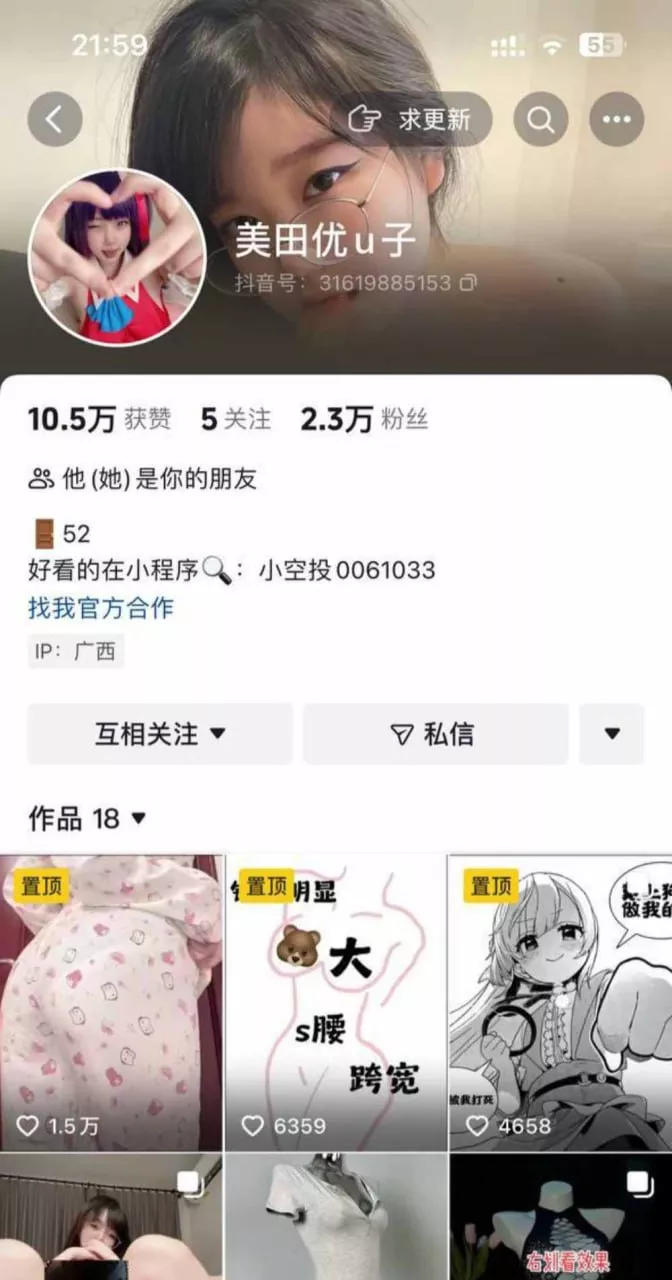This screenshot has width=672, height=1280.
Task: Copy the 抖音号 using the copy icon
Action: coord(468,283)
